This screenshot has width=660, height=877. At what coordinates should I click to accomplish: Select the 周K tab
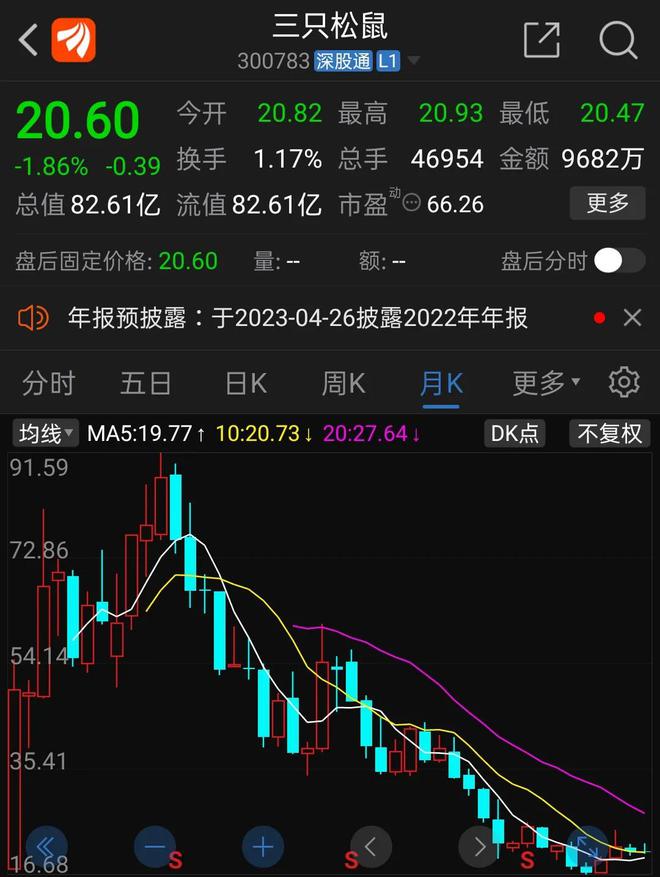(x=343, y=382)
